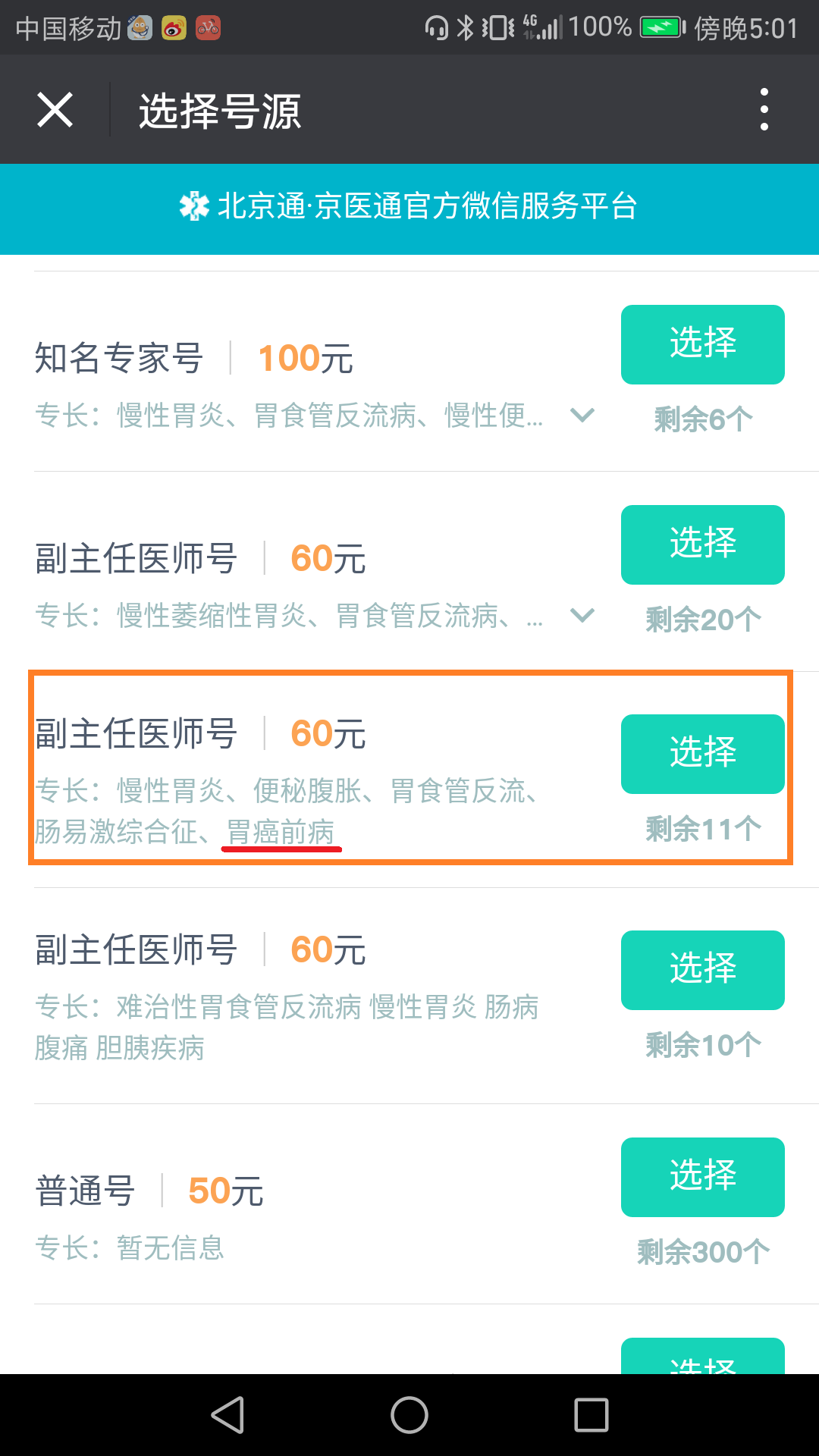Select the 50元 普通号 option
This screenshot has height=1456, width=819.
[x=701, y=1177]
